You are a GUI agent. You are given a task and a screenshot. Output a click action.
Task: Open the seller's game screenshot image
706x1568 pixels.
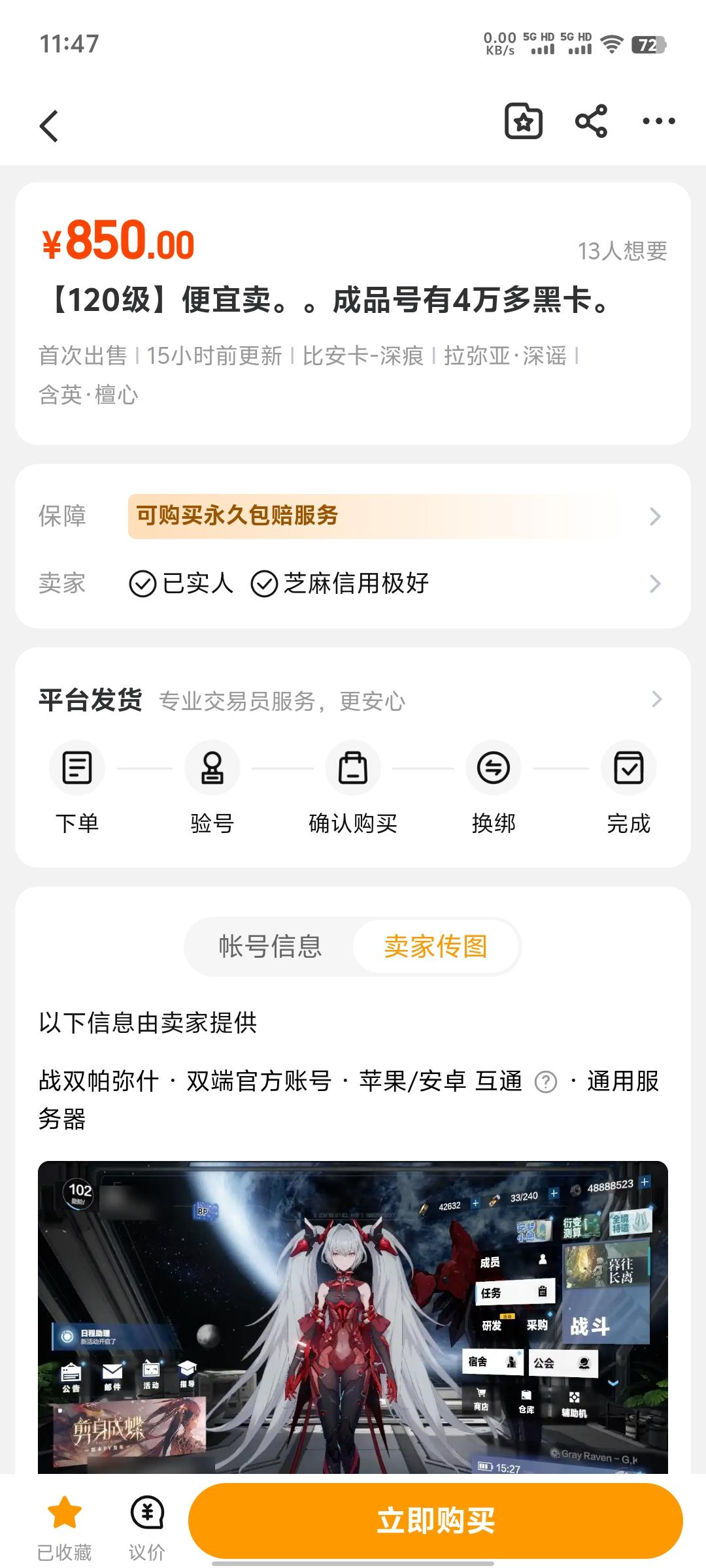[x=353, y=1317]
